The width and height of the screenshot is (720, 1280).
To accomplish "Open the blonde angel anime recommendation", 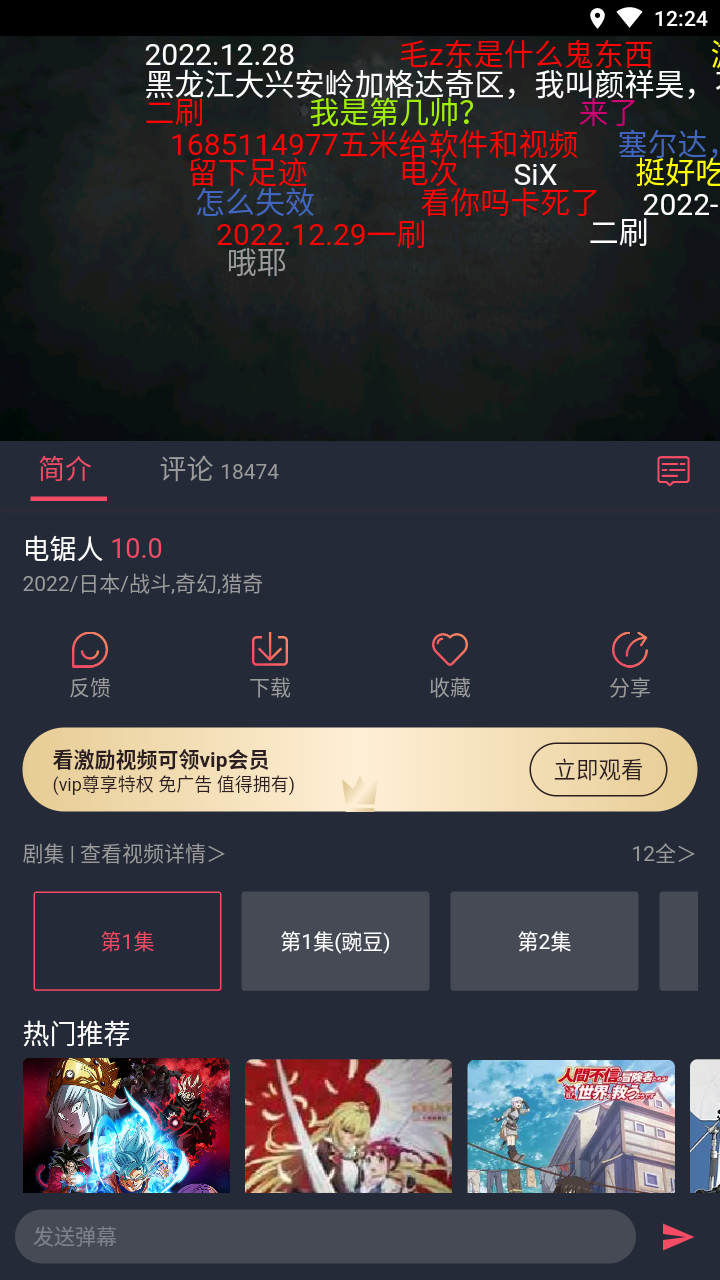I will pos(348,1125).
